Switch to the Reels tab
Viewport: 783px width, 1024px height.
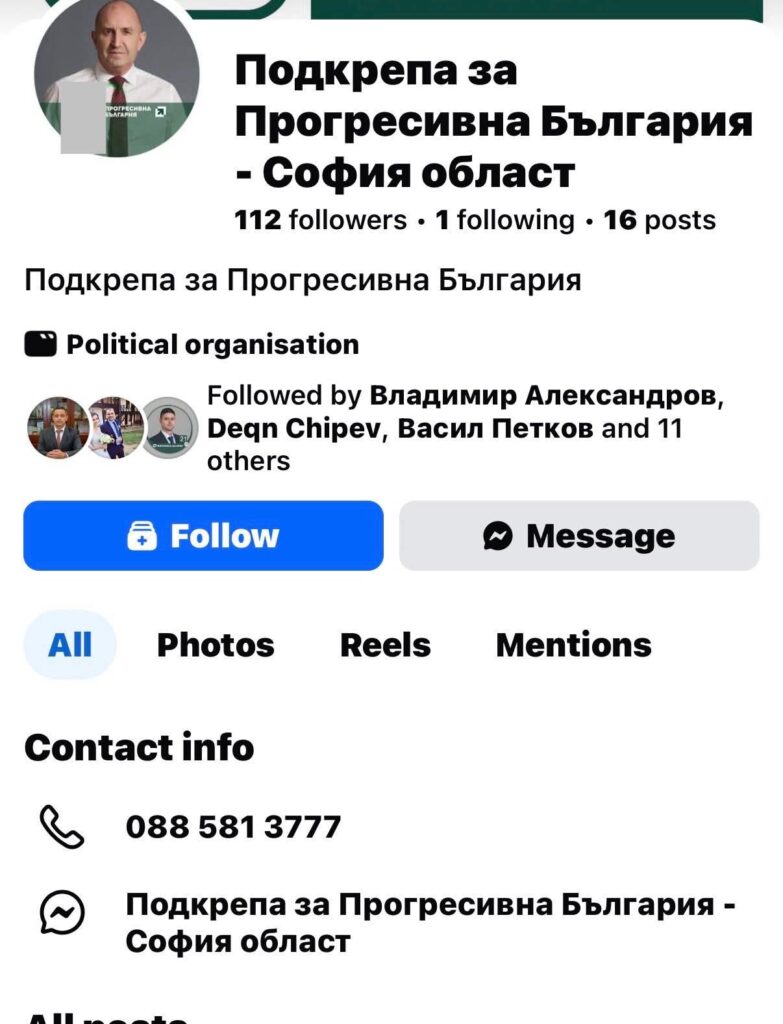(385, 645)
